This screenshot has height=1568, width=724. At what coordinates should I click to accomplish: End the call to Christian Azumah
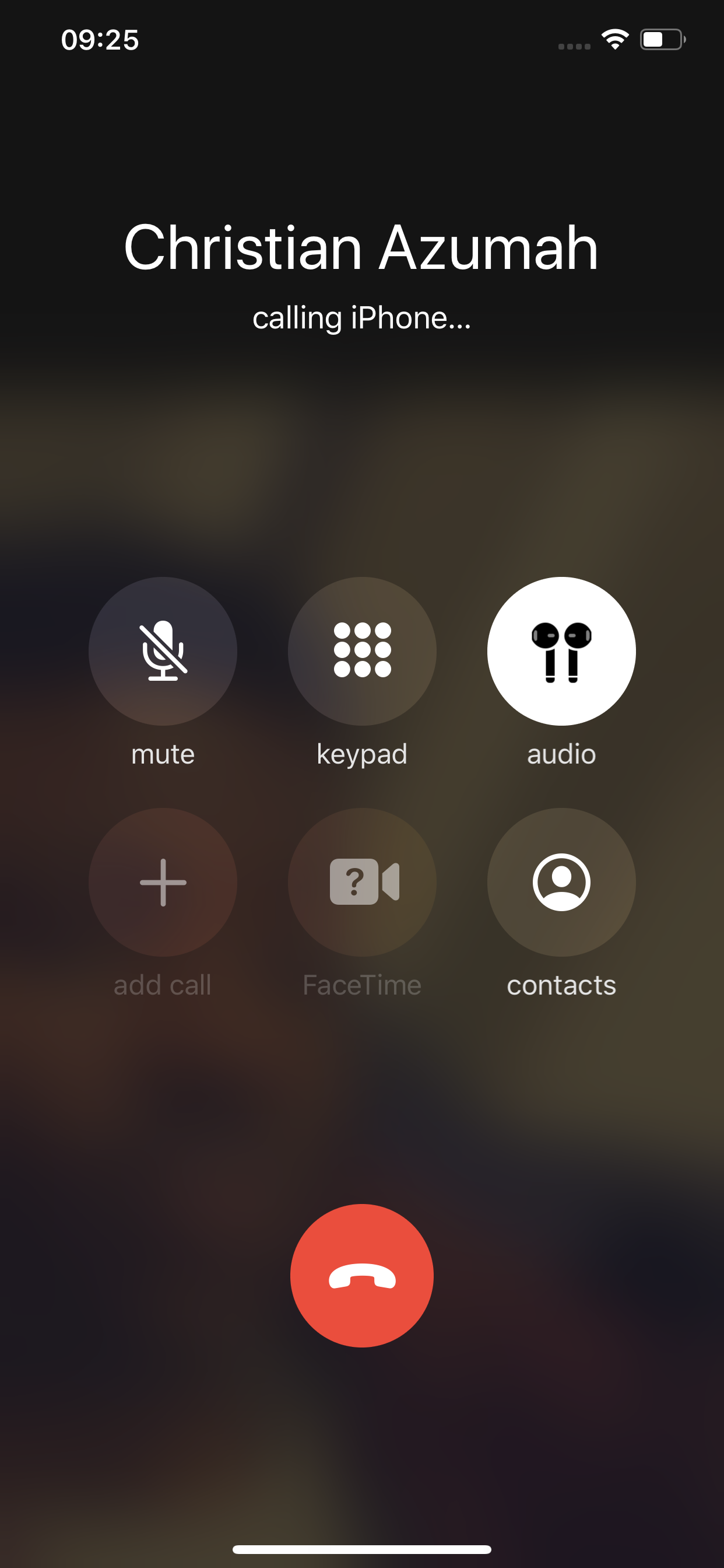(362, 1275)
